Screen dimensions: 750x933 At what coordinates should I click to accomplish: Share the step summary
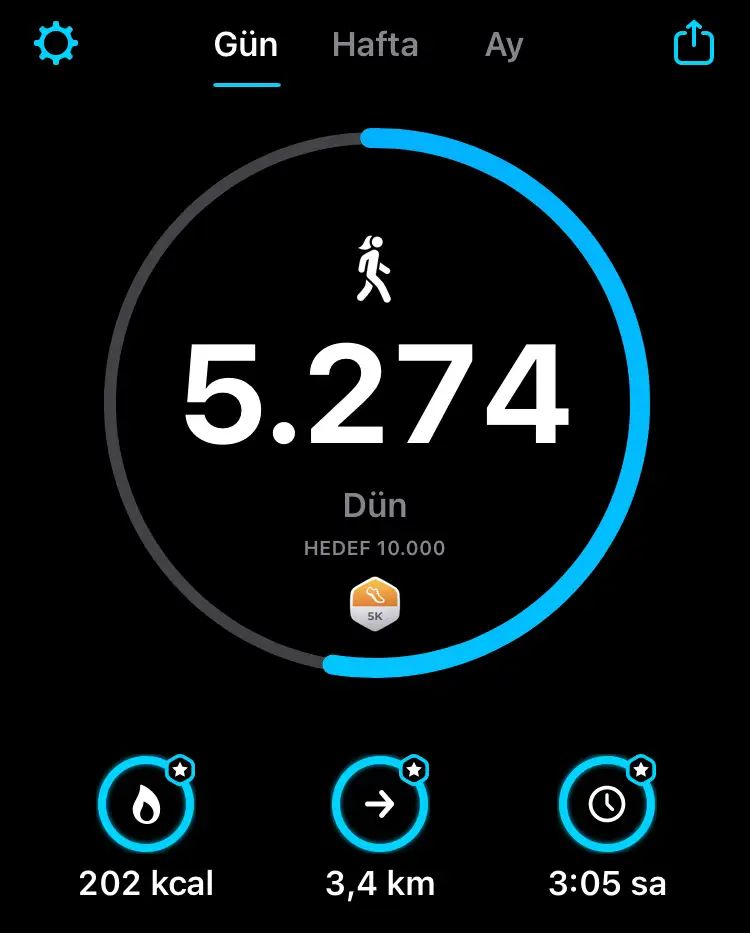[x=693, y=44]
